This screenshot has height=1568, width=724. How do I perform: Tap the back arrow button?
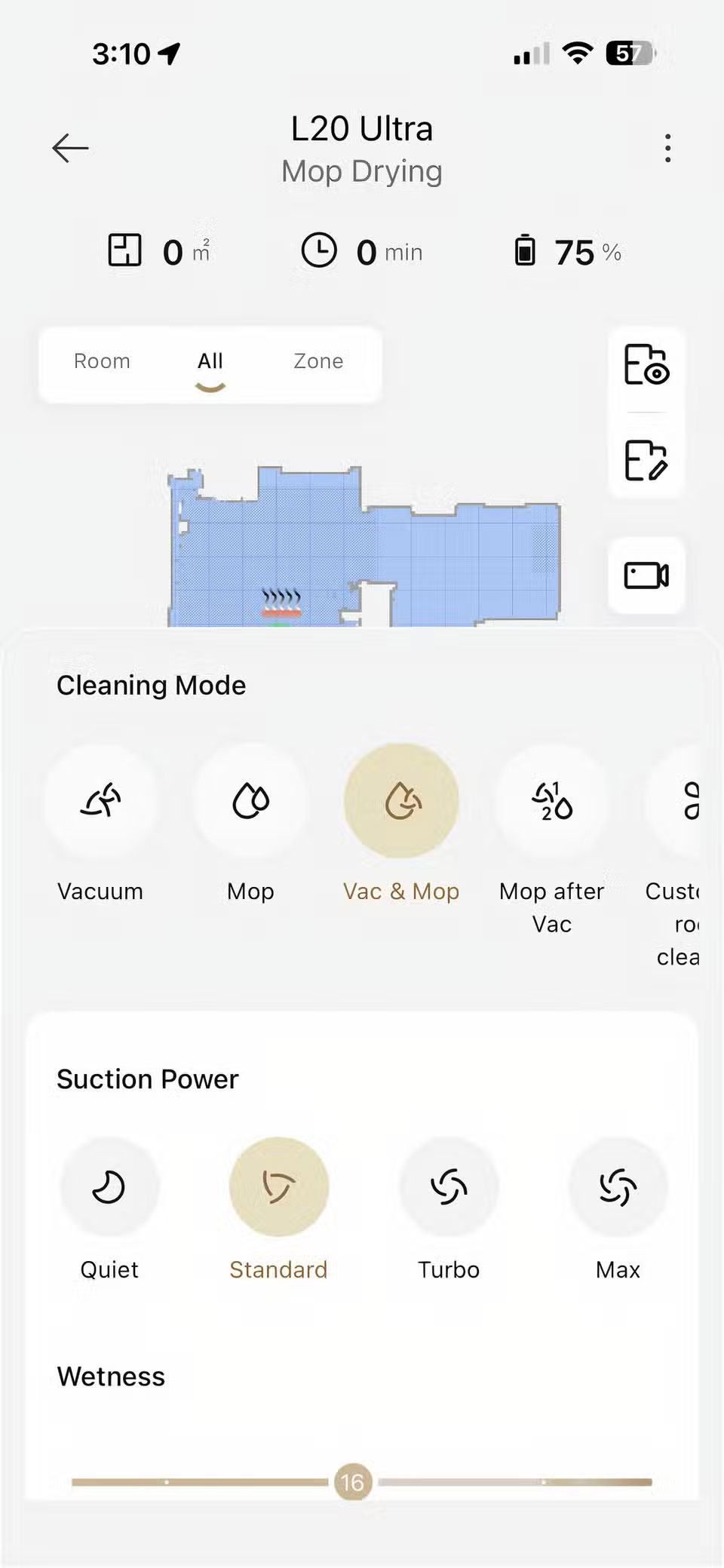(70, 148)
